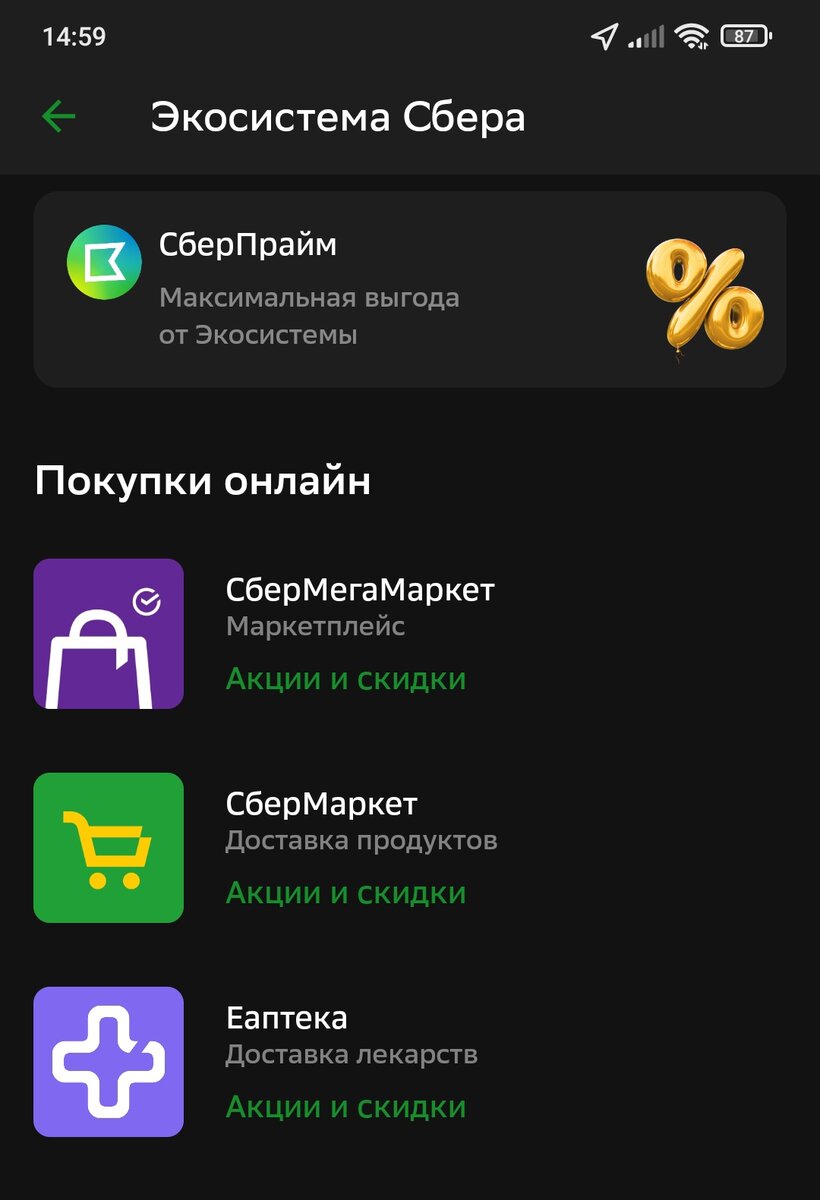Open СберМегаМаркет via its purple bag icon
Image resolution: width=820 pixels, height=1200 pixels.
pos(108,632)
